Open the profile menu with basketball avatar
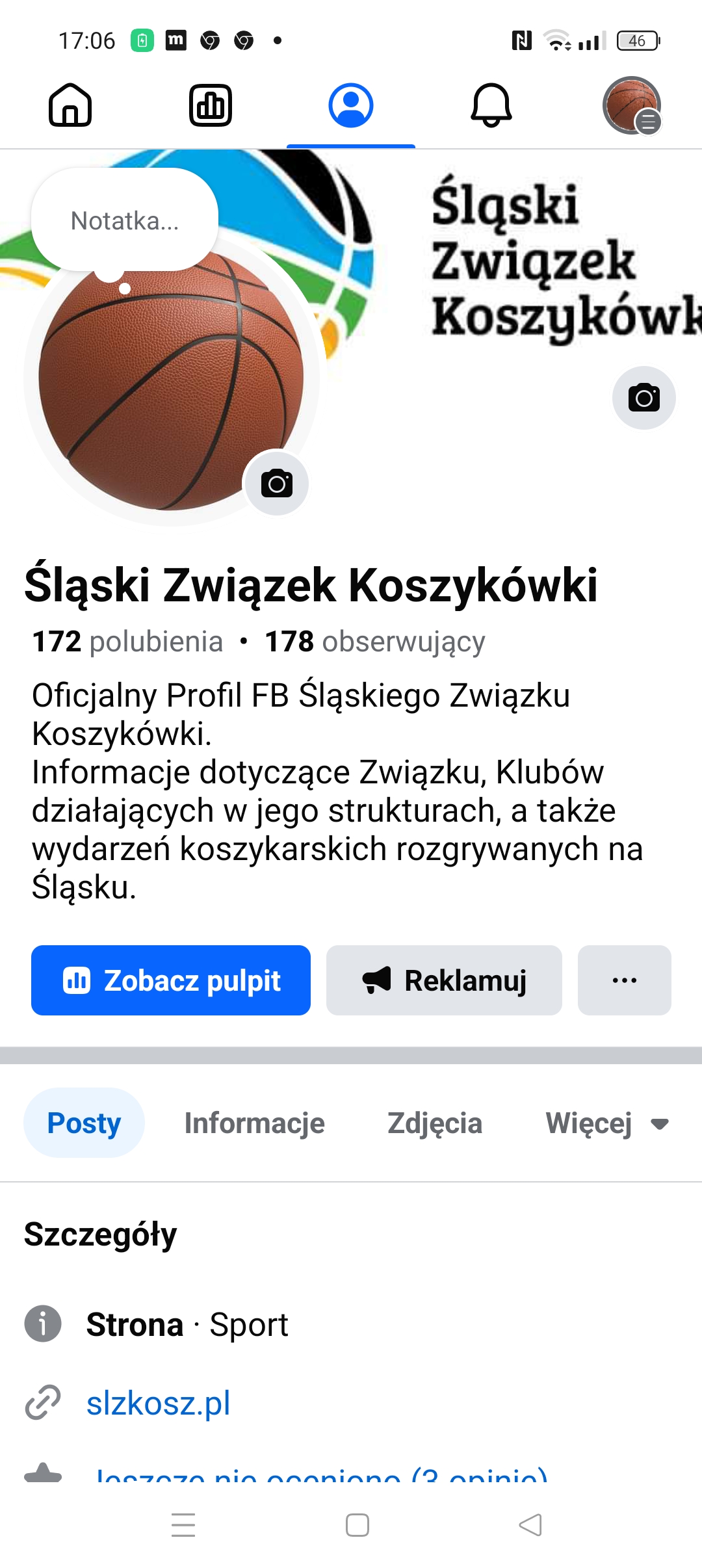 pos(631,105)
